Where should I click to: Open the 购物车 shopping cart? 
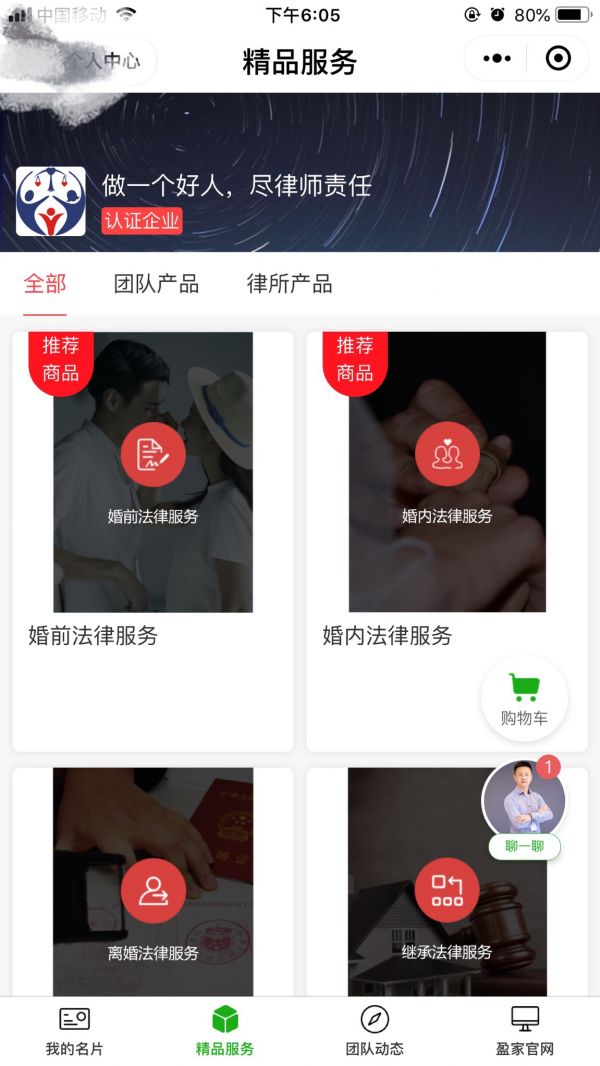pyautogui.click(x=524, y=698)
